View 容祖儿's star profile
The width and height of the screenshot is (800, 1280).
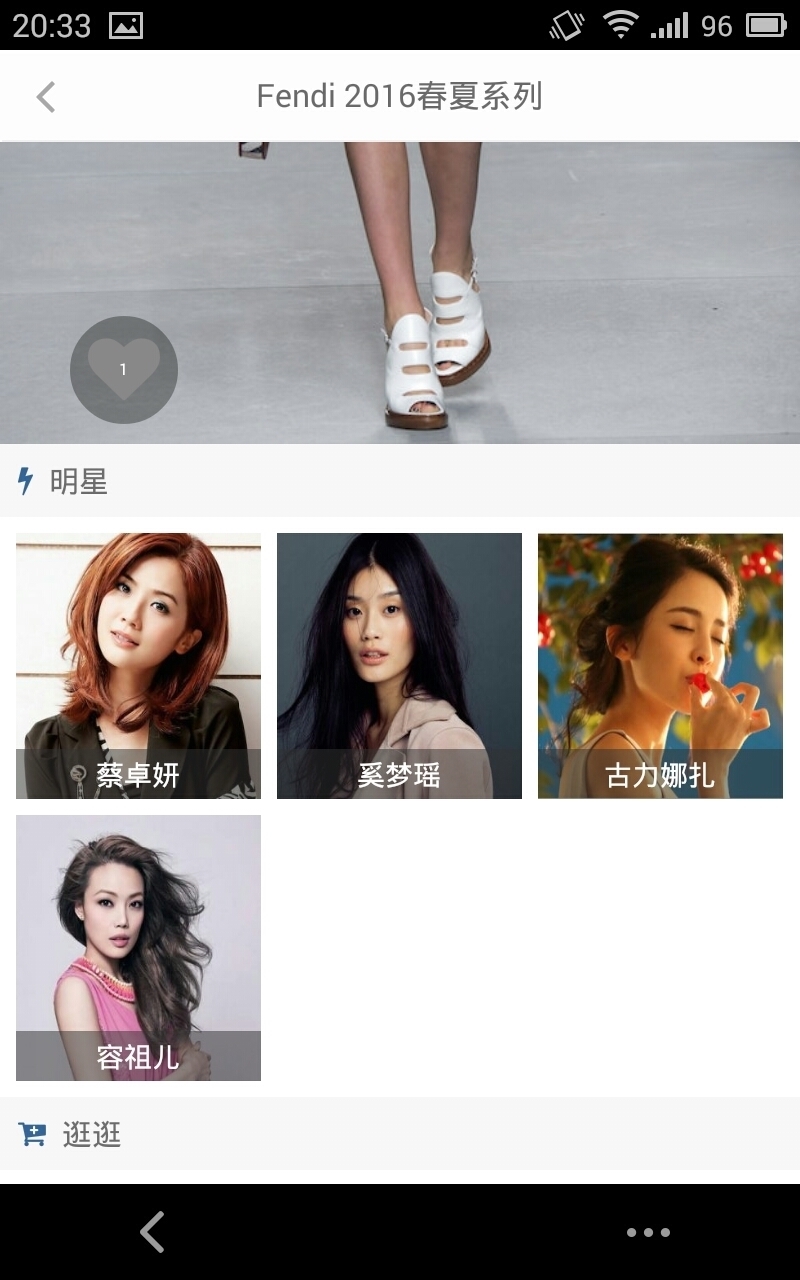(138, 947)
